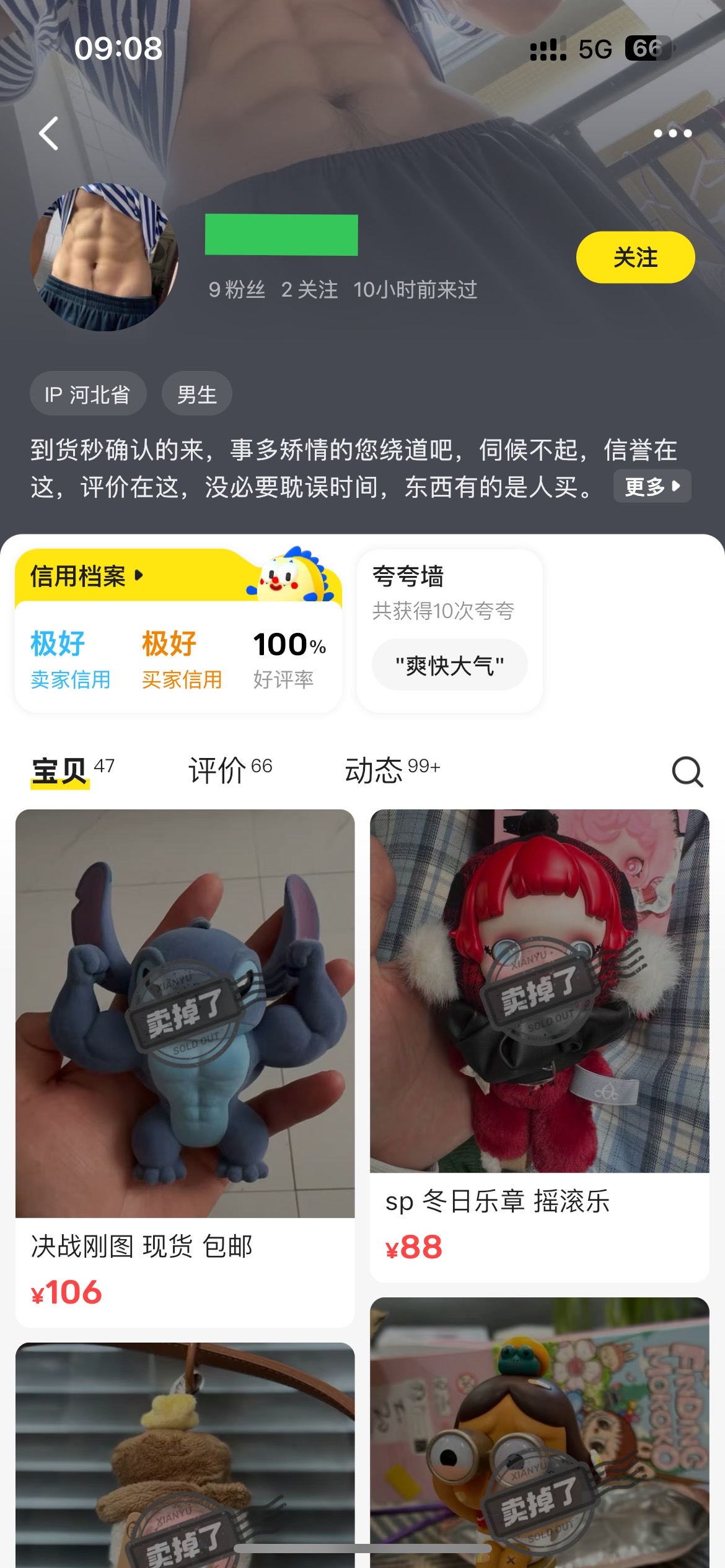Open the 决战刚图 现货 包邮 listing
The width and height of the screenshot is (725, 1568).
click(x=185, y=1068)
